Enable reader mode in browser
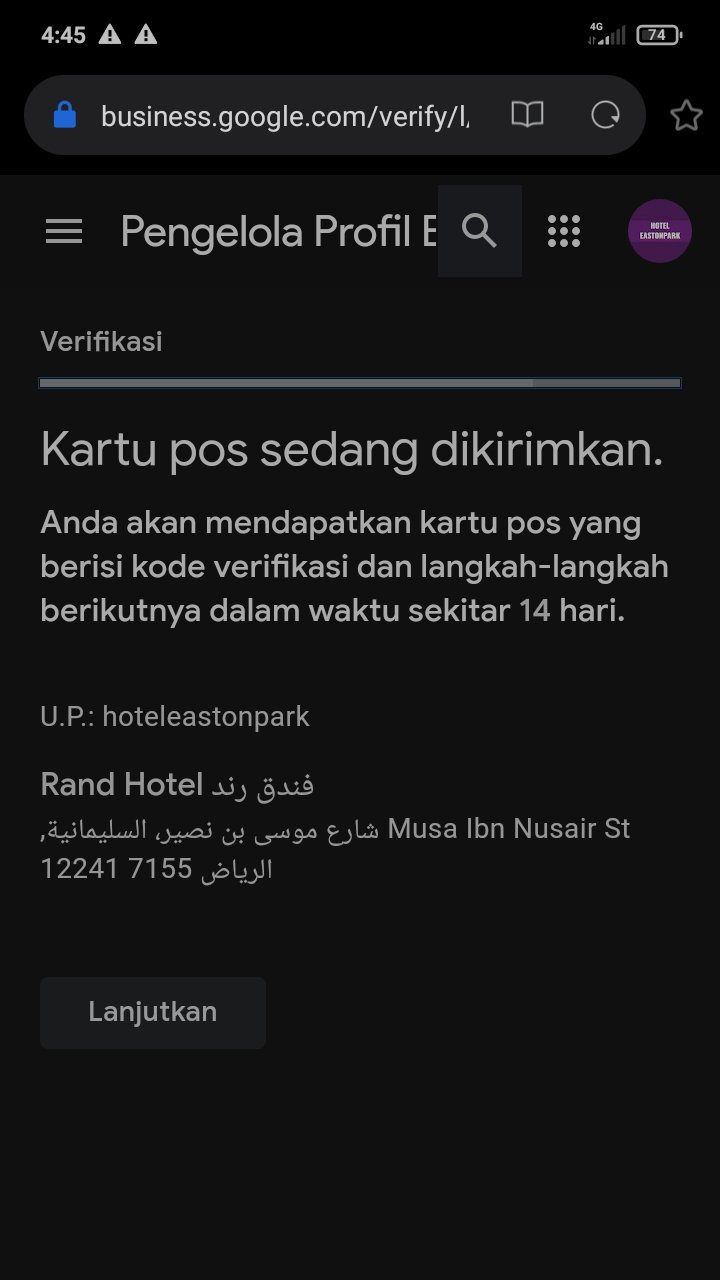 (x=527, y=115)
